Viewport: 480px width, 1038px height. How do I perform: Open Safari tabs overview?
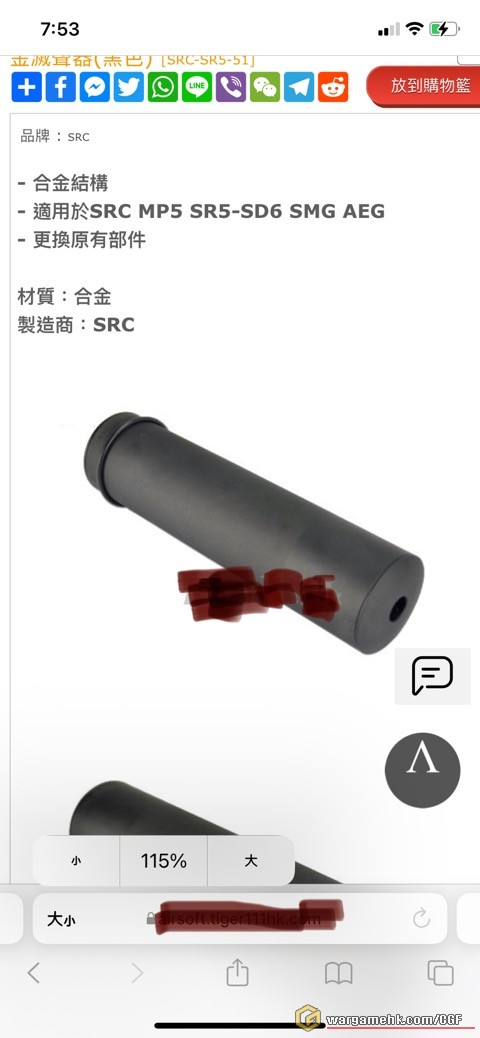click(x=440, y=973)
